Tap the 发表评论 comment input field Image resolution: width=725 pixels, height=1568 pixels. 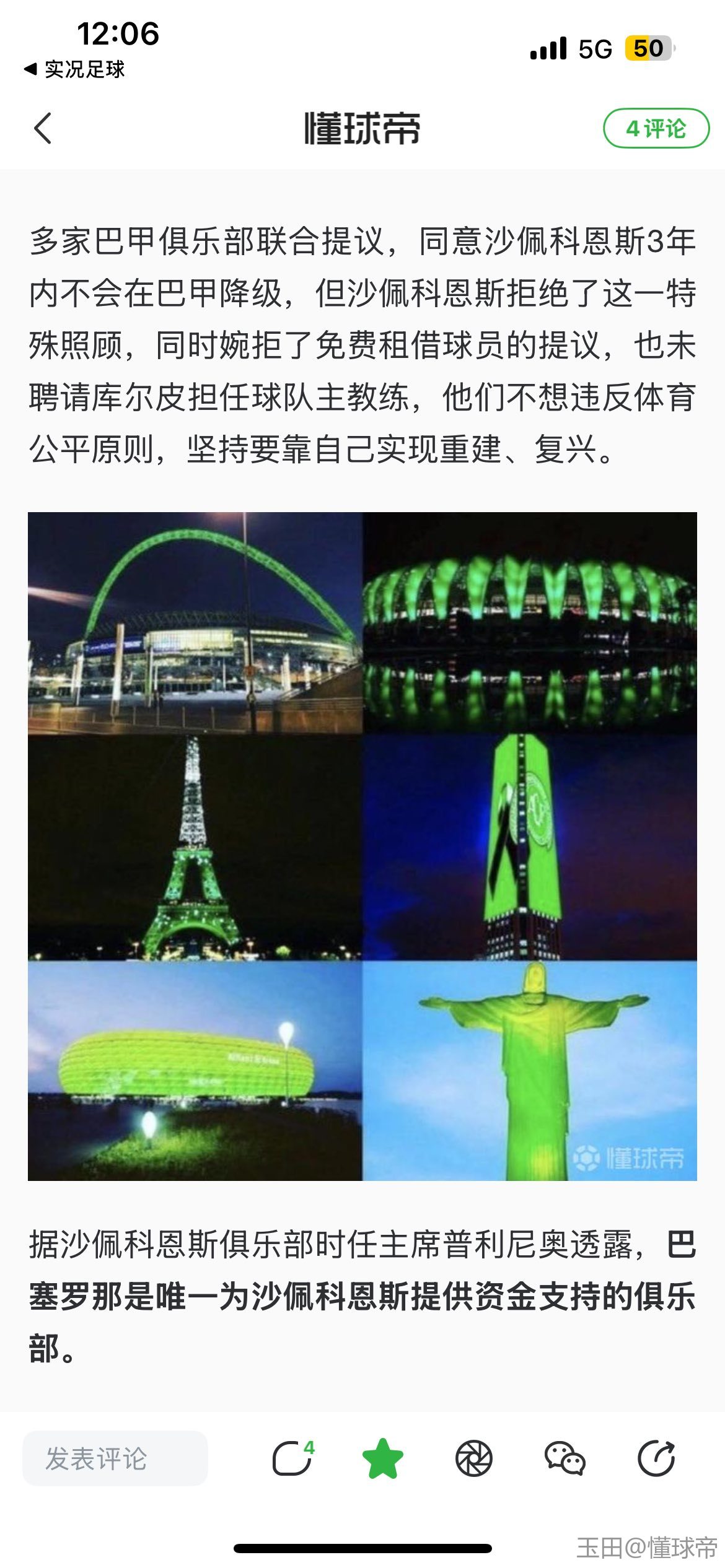point(115,1458)
